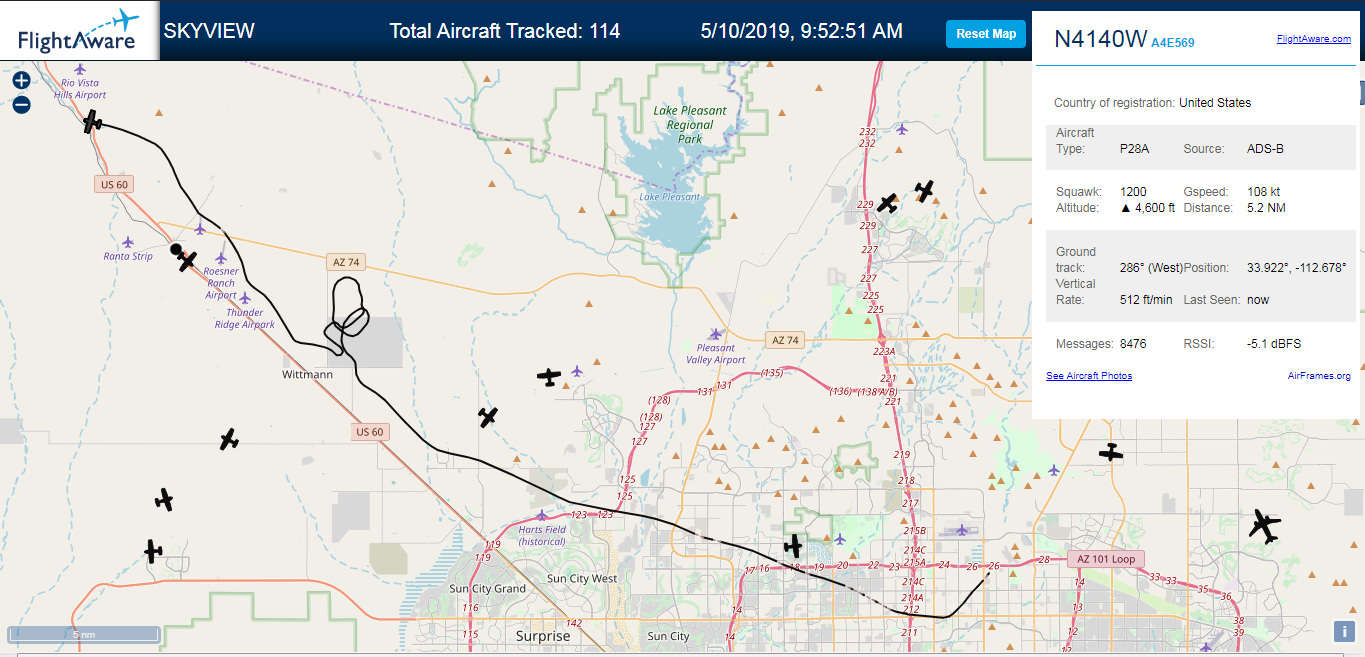Open the FlightAware.com link
This screenshot has width=1365, height=657.
pyautogui.click(x=1313, y=39)
